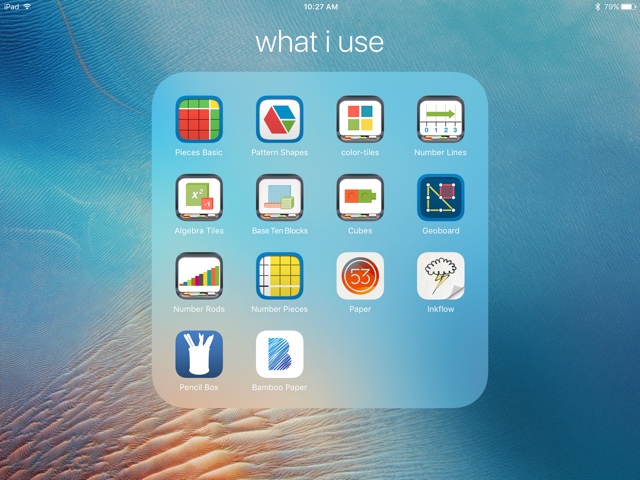Image resolution: width=640 pixels, height=480 pixels.
Task: Open the color-tiles app
Action: (360, 120)
